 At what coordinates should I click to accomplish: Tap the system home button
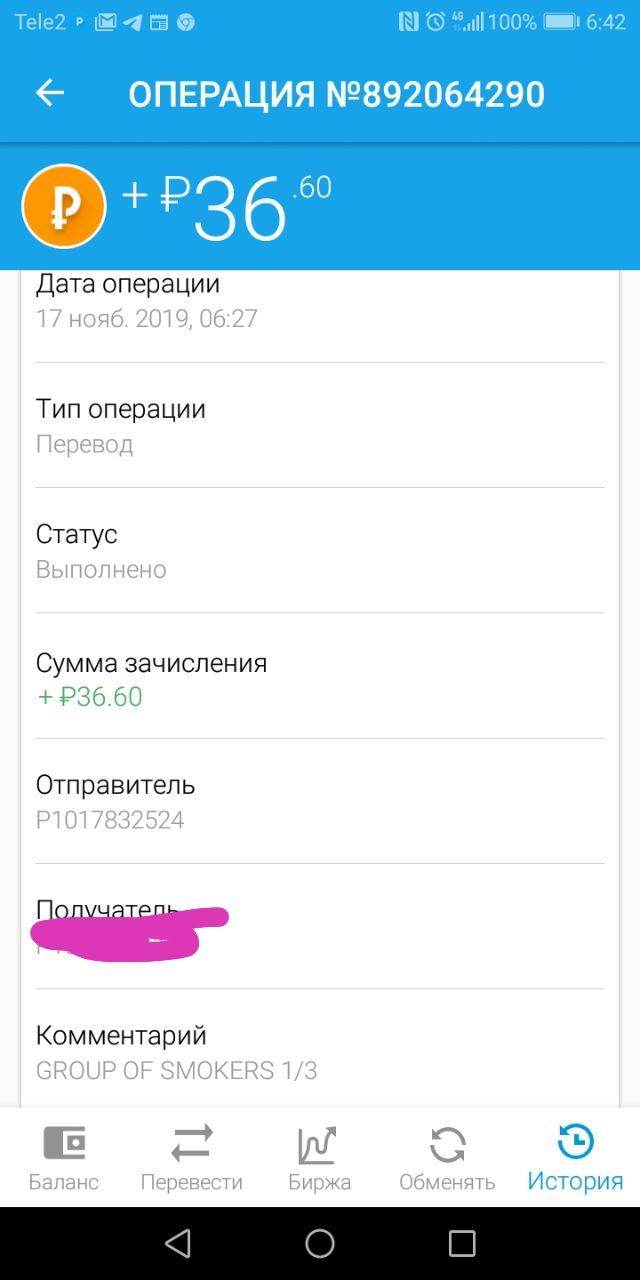[x=320, y=1243]
